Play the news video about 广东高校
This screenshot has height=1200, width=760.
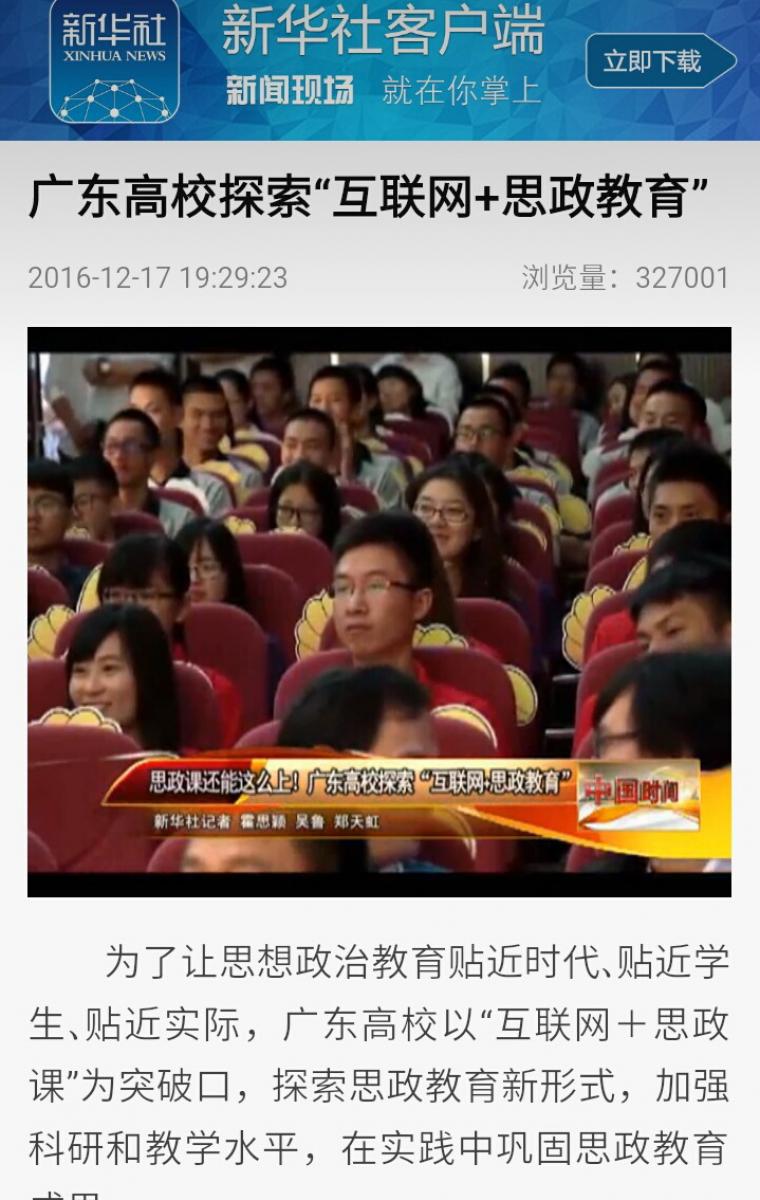[379, 610]
